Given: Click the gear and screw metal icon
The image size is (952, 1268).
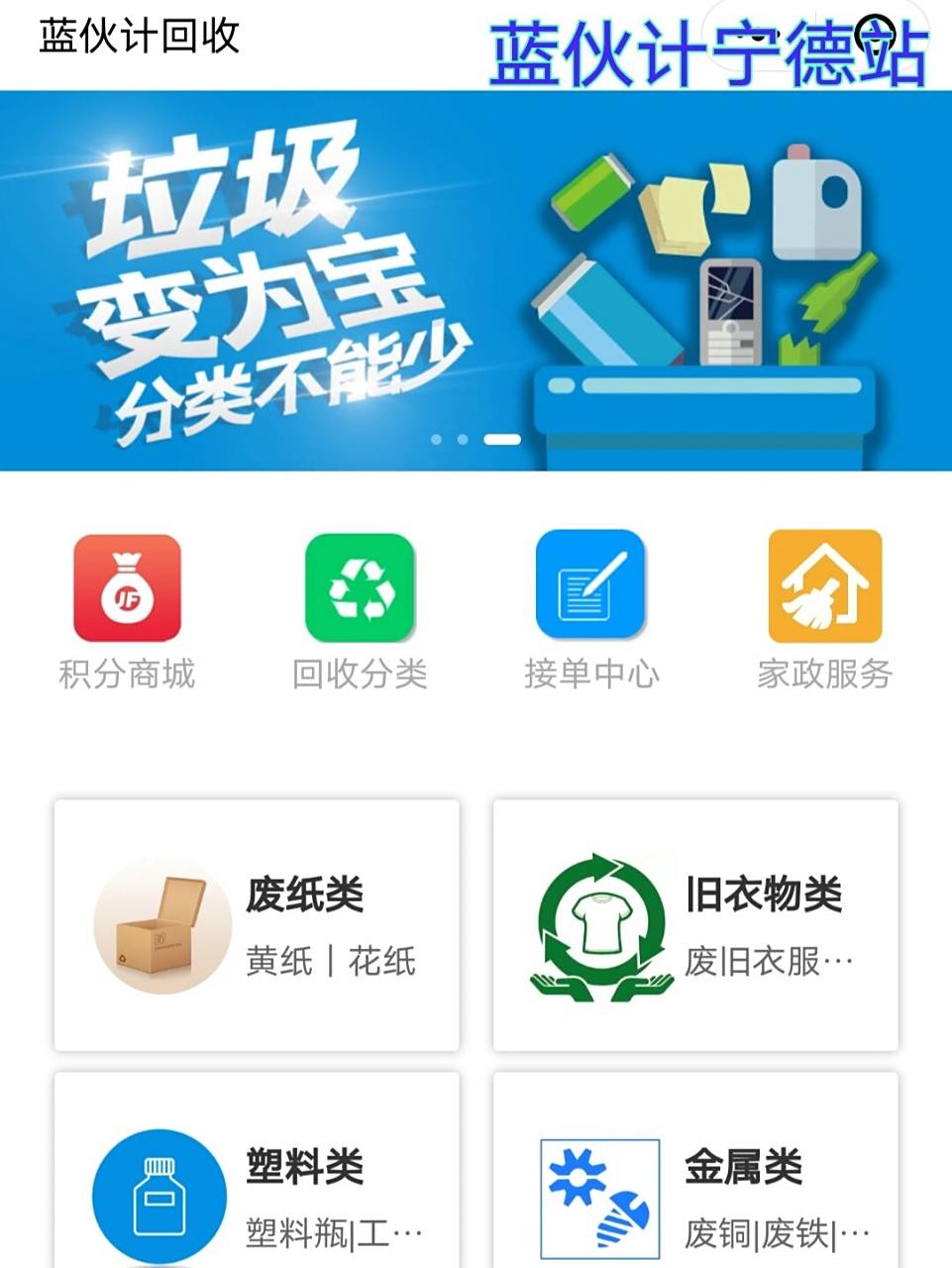Looking at the screenshot, I should [x=599, y=1196].
